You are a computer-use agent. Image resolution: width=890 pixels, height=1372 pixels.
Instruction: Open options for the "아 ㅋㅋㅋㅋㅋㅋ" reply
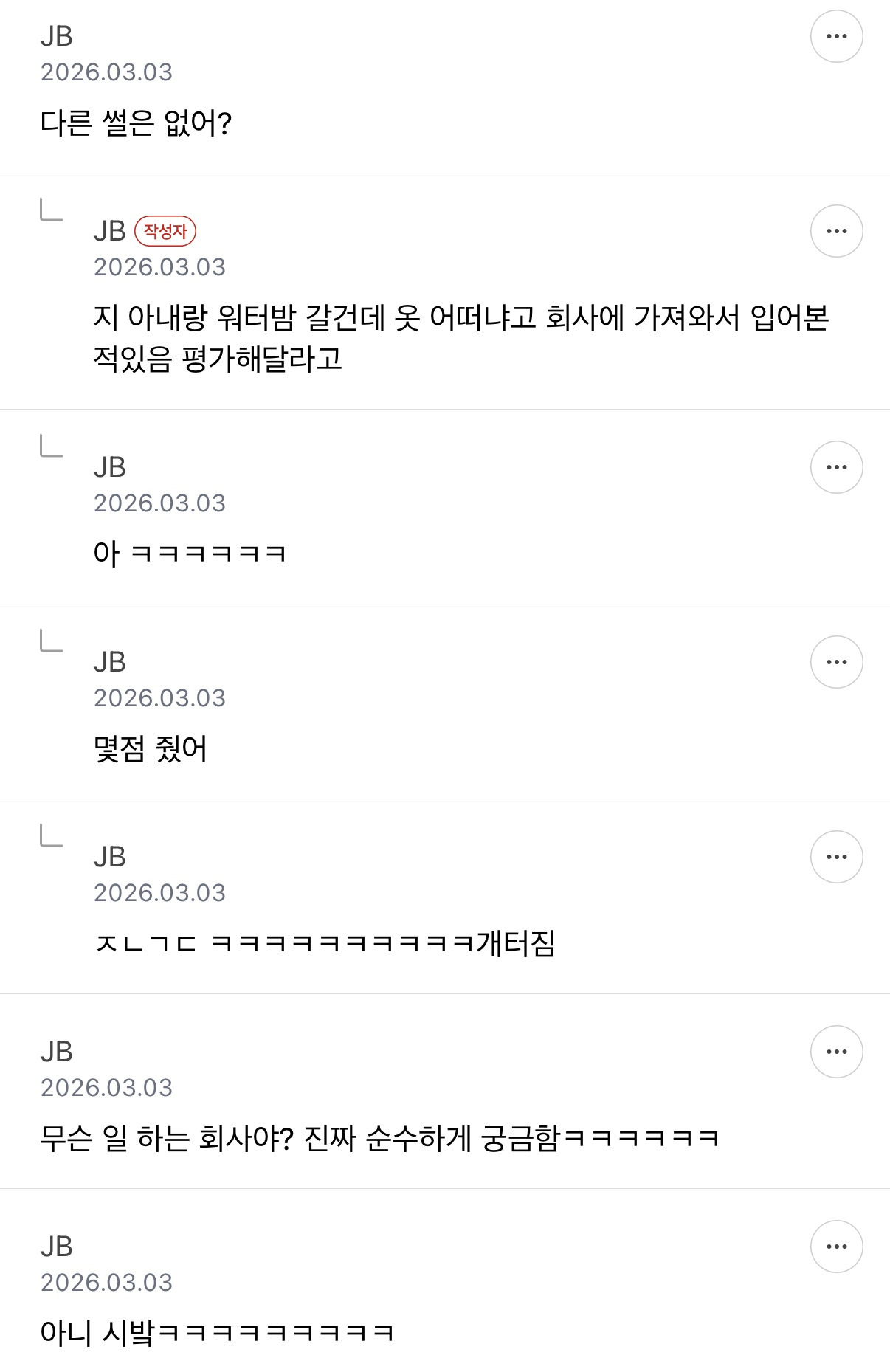tap(836, 467)
